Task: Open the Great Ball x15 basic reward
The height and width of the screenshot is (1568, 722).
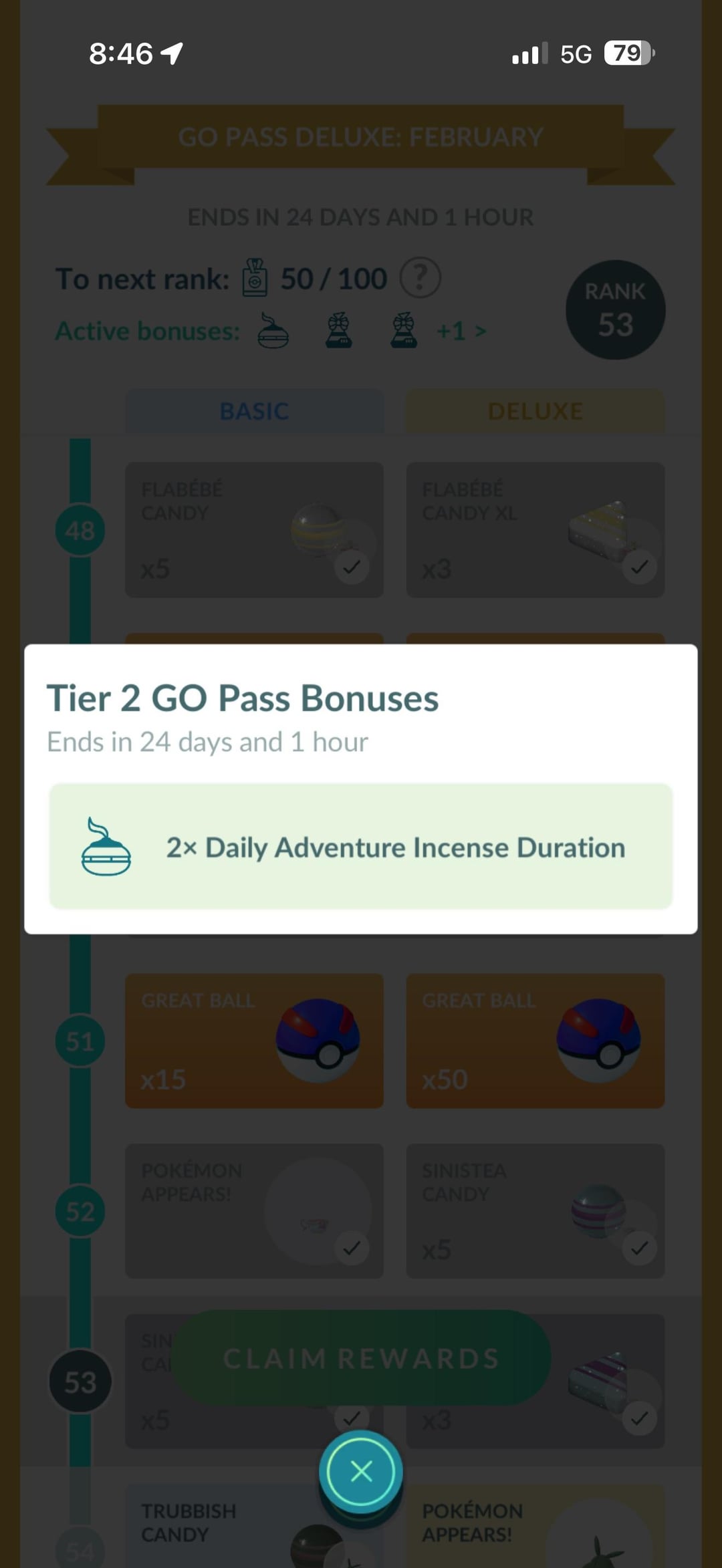Action: [x=254, y=1041]
